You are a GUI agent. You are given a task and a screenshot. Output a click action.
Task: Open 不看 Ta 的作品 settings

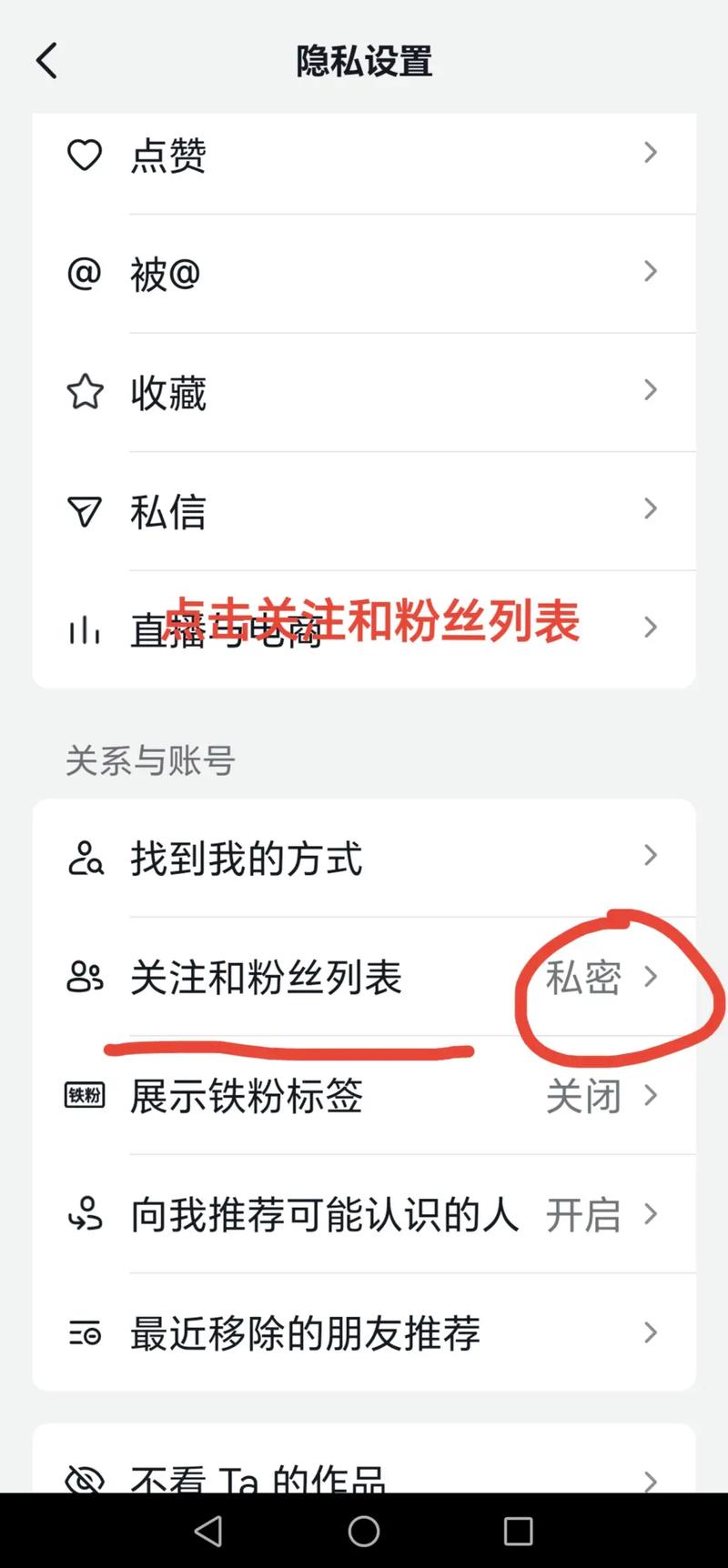click(x=364, y=1473)
